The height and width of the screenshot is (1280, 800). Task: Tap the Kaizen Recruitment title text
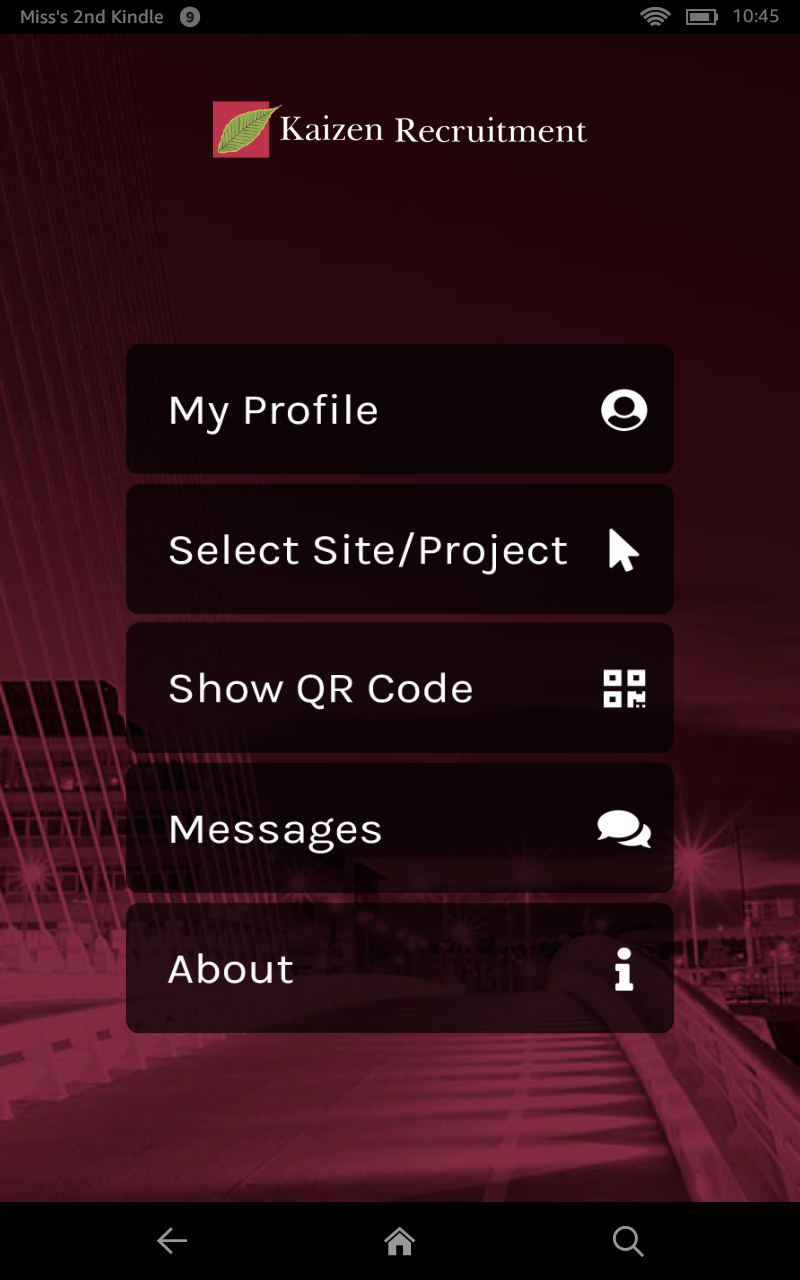click(435, 130)
